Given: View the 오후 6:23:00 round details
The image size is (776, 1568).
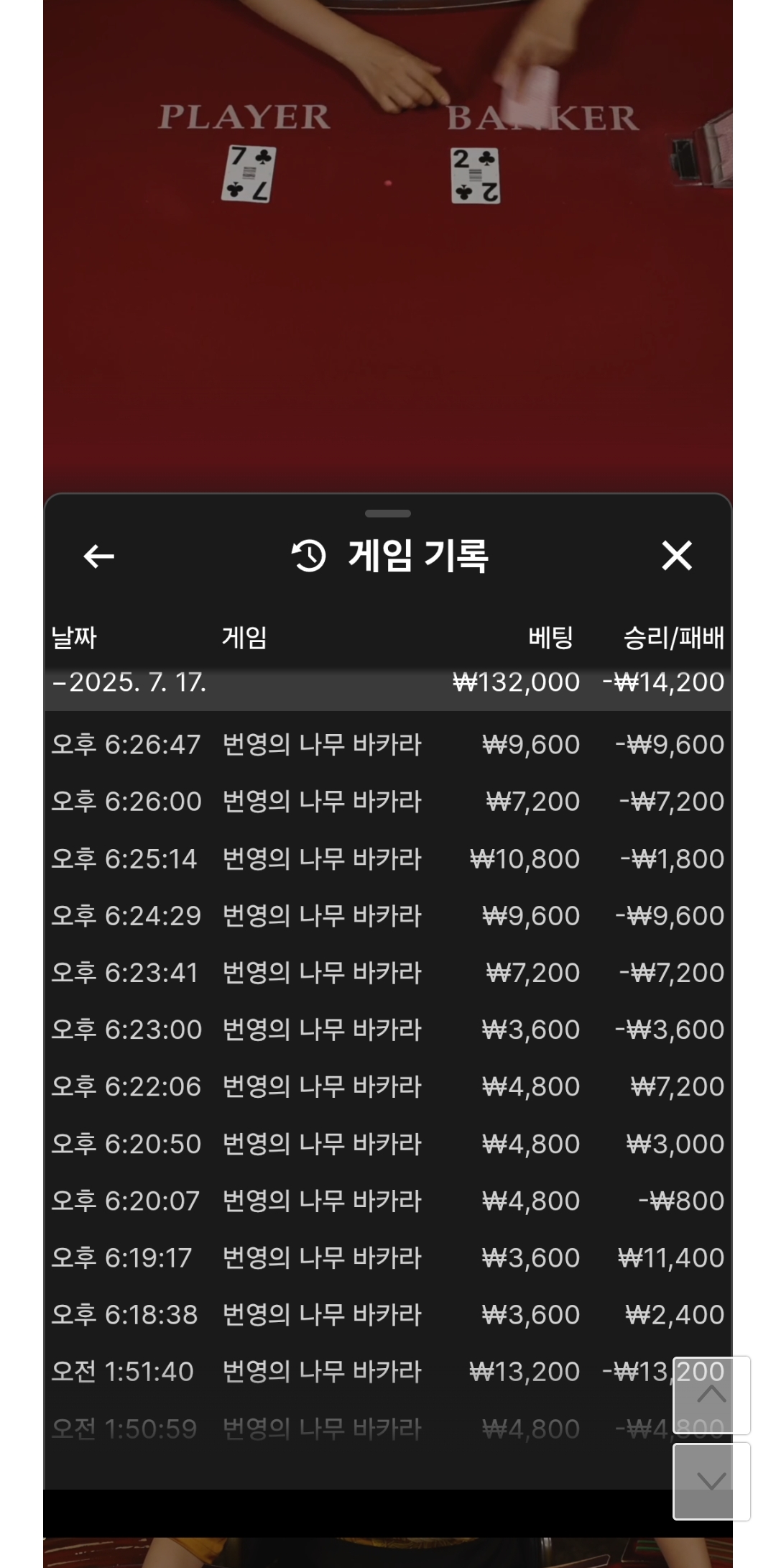Looking at the screenshot, I should click(387, 1030).
